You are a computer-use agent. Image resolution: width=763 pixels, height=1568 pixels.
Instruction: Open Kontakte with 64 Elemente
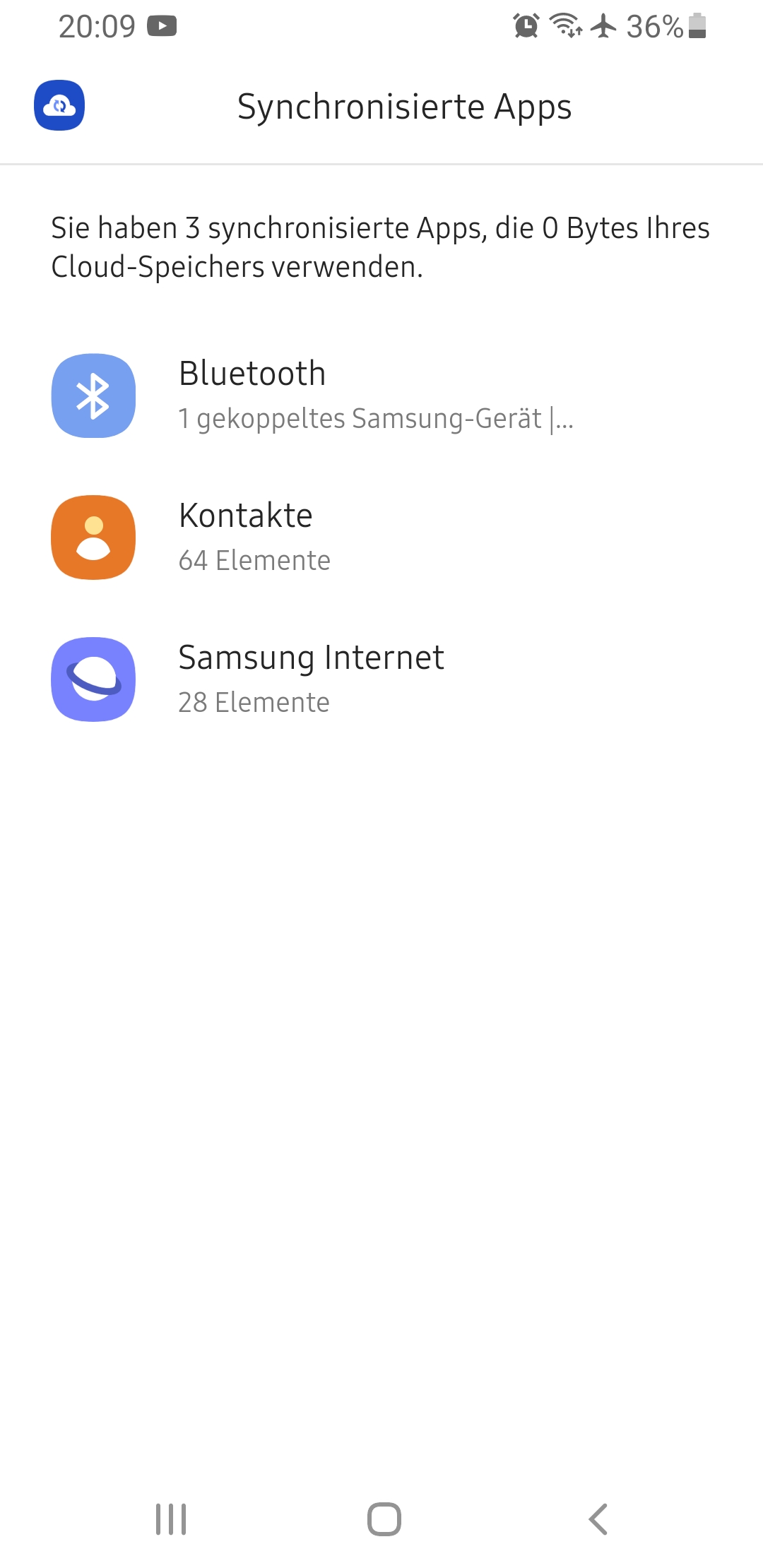coord(381,537)
